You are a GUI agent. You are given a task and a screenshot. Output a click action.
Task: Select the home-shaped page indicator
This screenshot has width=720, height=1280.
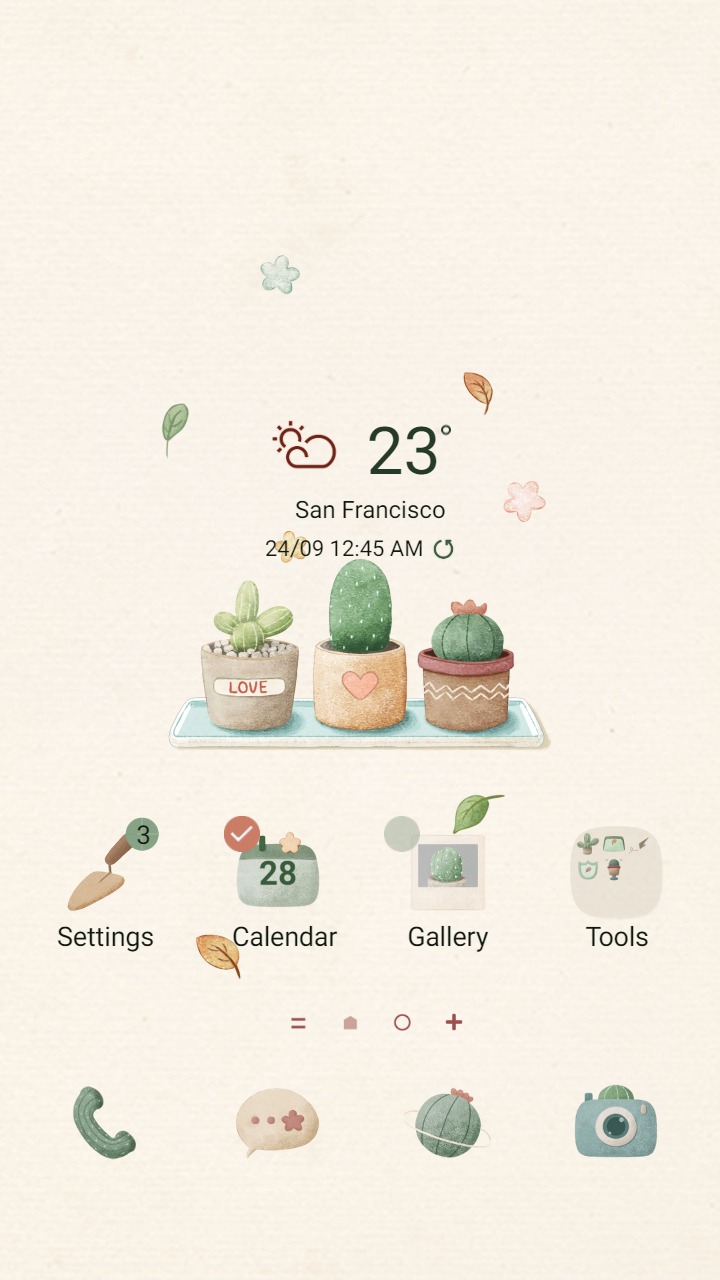click(x=349, y=1021)
